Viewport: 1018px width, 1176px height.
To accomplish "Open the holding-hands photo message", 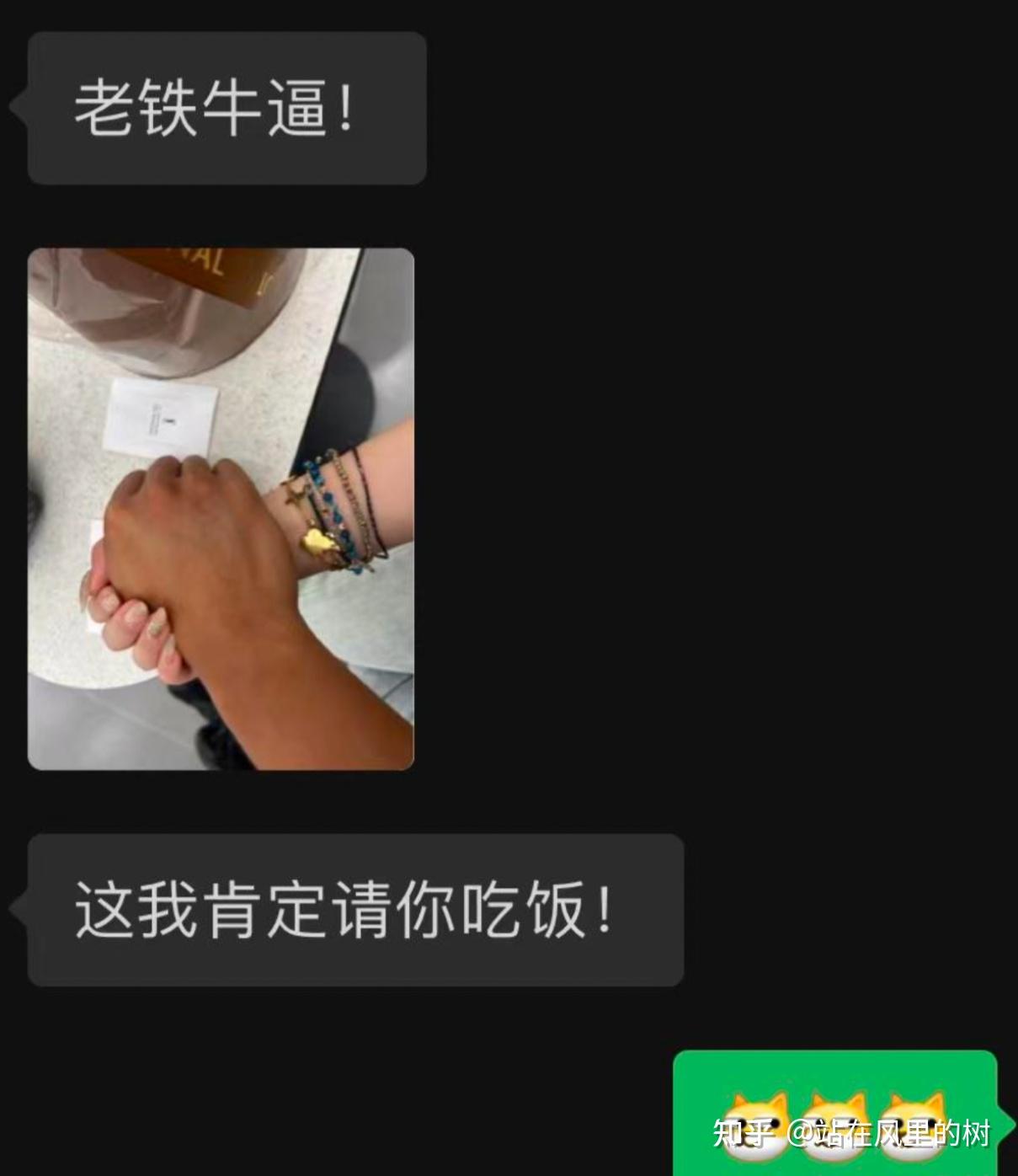I will pos(221,509).
